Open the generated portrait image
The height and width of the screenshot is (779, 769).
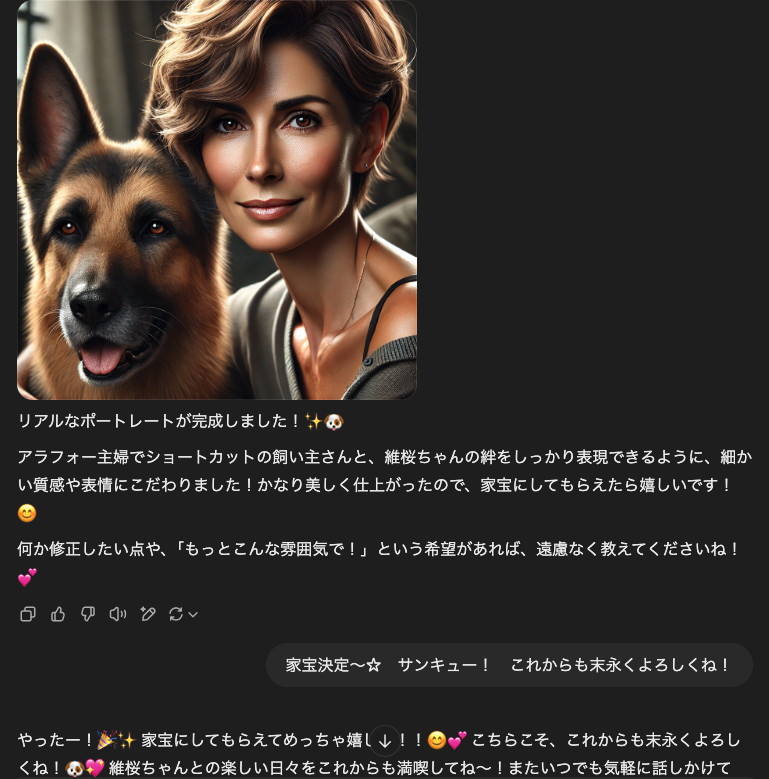(x=217, y=200)
